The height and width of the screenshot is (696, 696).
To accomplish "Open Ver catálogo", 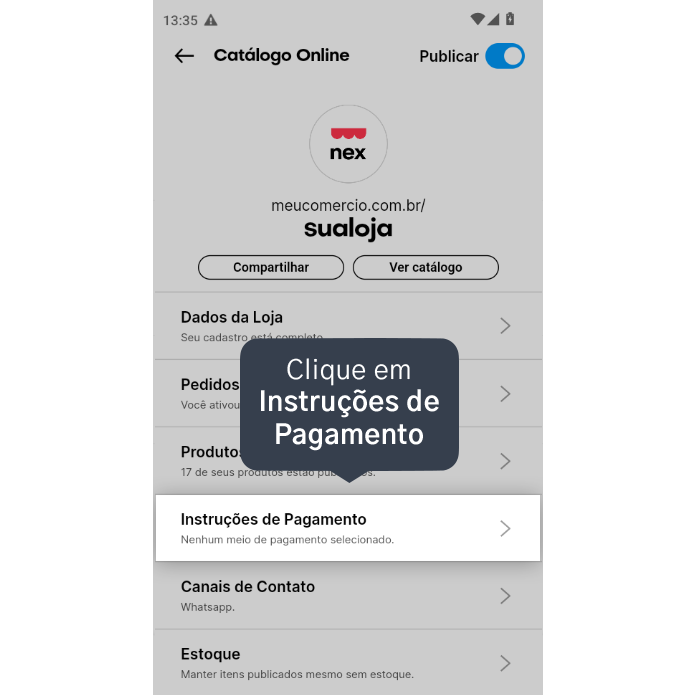I will coord(426,267).
